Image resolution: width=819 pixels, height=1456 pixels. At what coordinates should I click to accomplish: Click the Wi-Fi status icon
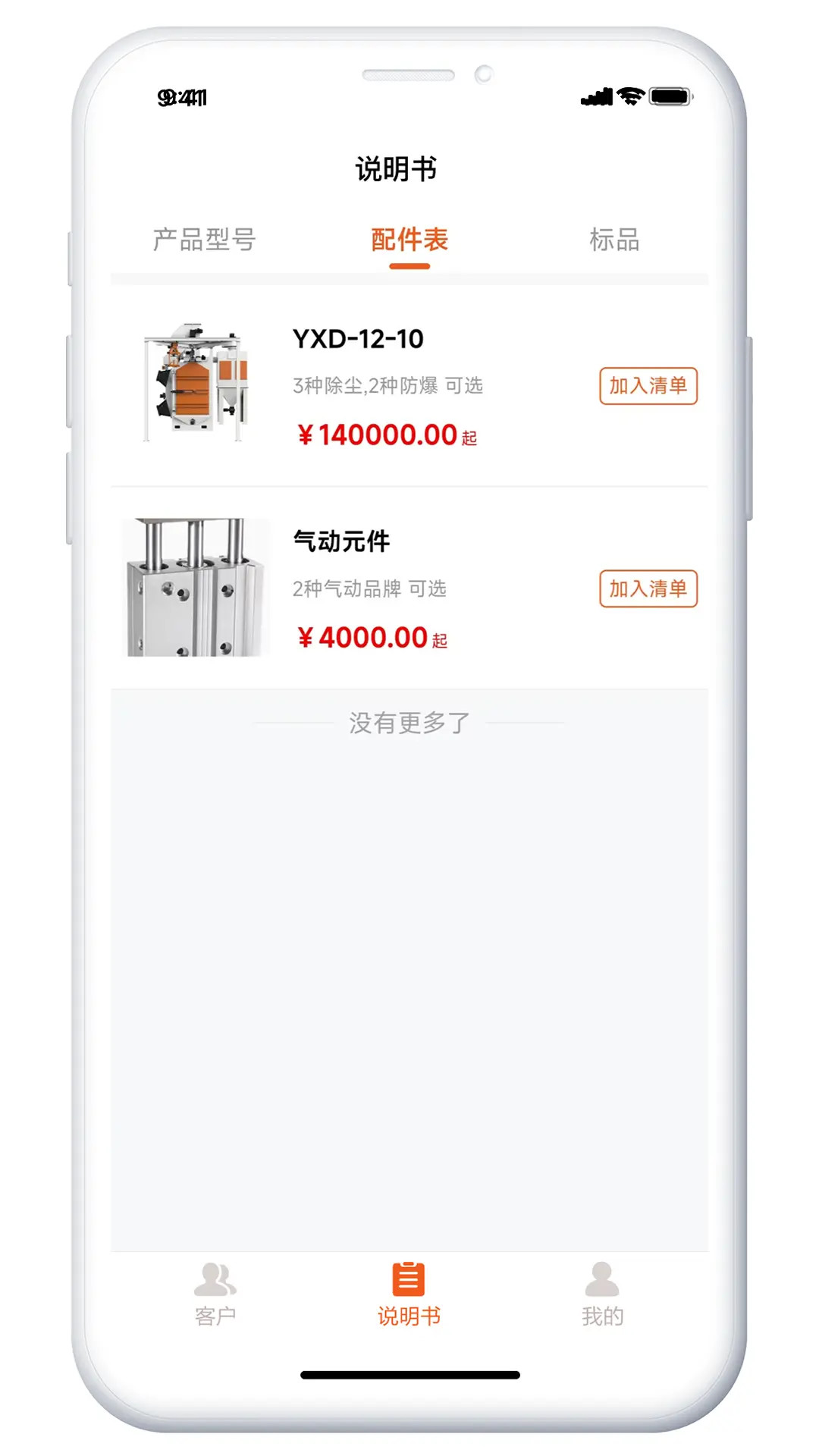[629, 97]
